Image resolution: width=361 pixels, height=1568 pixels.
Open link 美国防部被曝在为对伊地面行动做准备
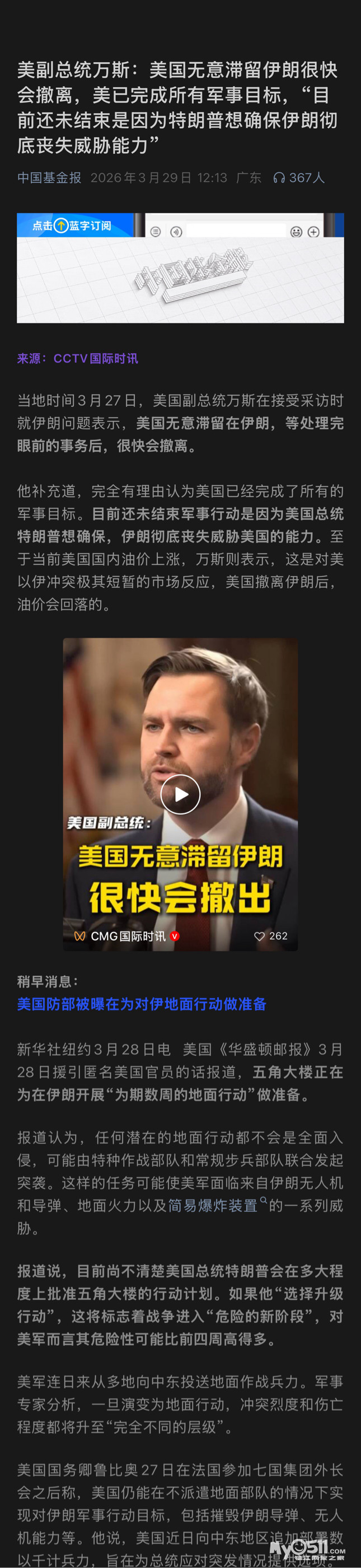pos(141,1004)
